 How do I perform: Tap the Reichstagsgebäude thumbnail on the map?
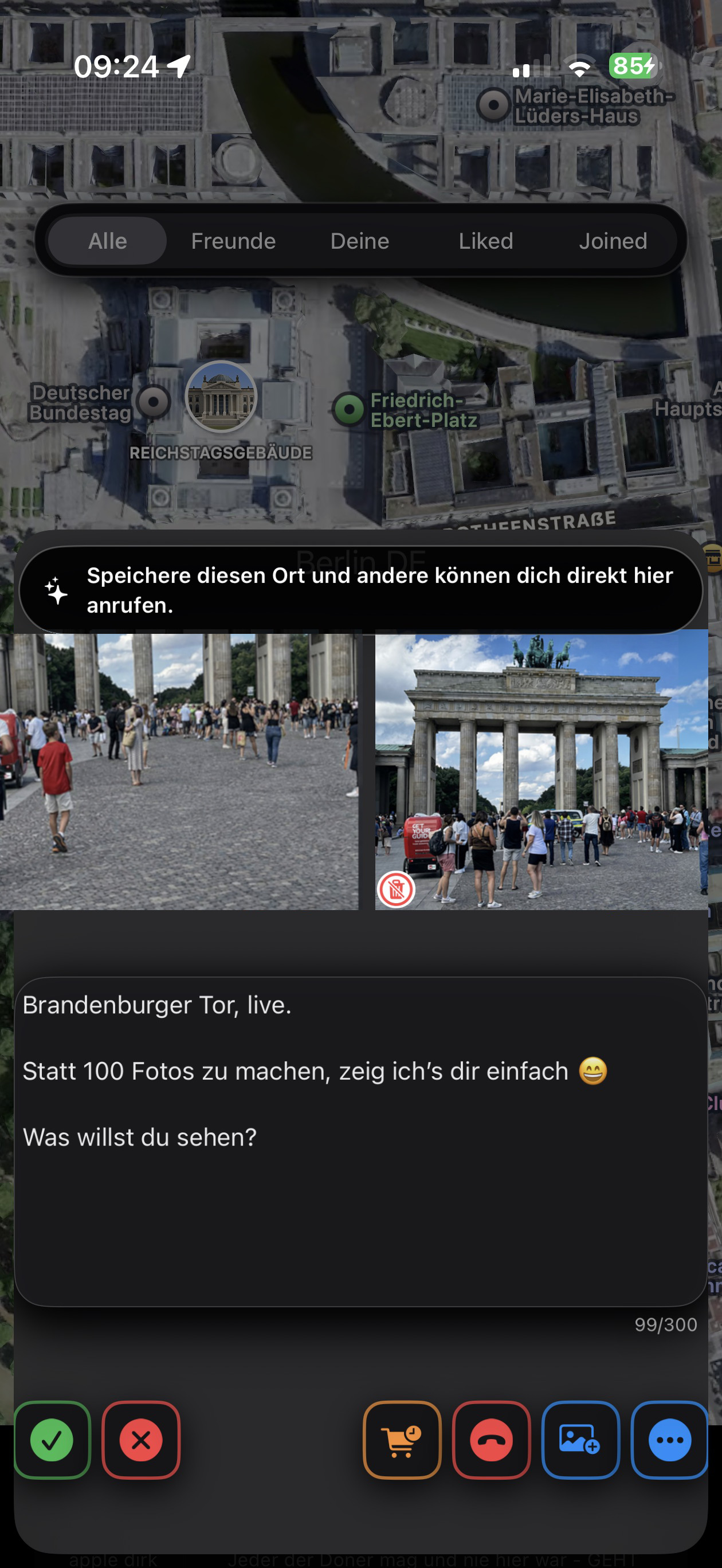click(220, 397)
